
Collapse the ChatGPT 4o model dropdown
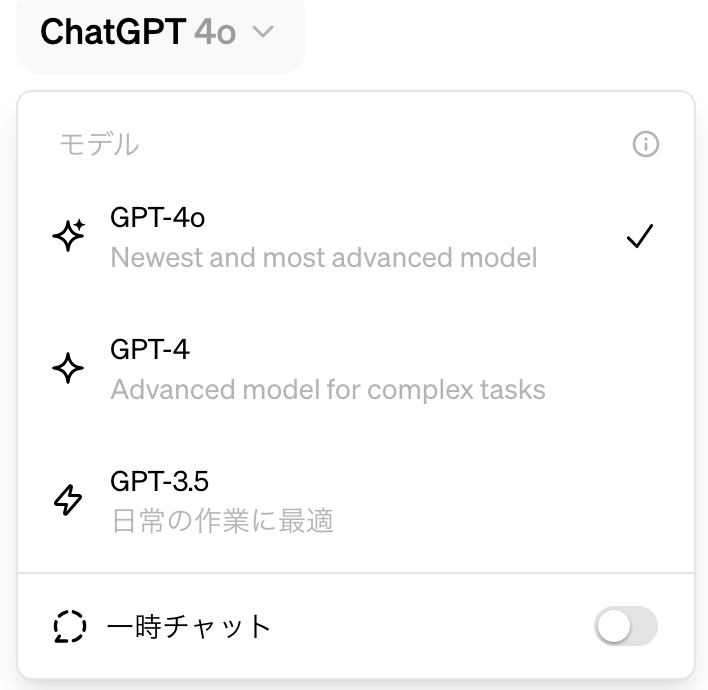point(158,33)
